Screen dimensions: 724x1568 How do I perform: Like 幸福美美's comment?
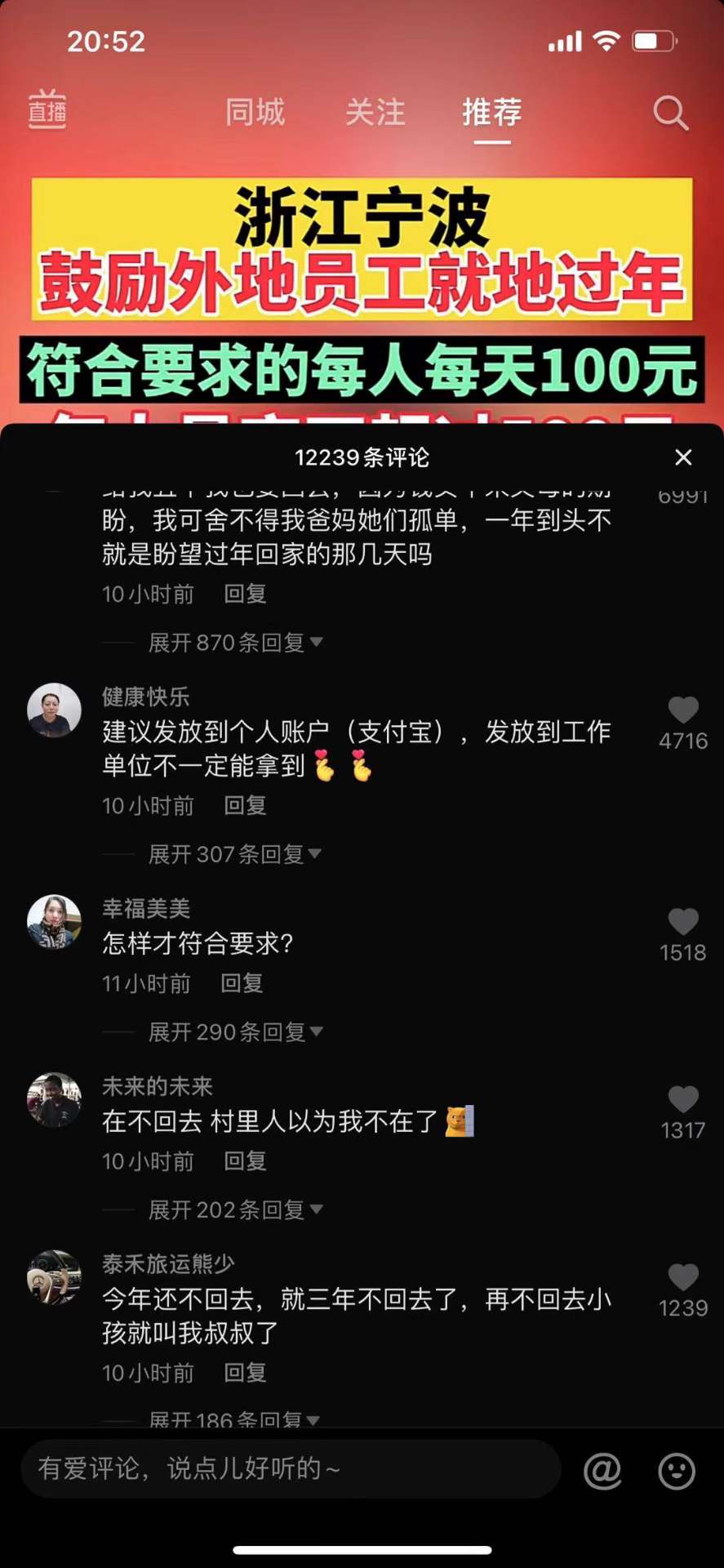(683, 922)
